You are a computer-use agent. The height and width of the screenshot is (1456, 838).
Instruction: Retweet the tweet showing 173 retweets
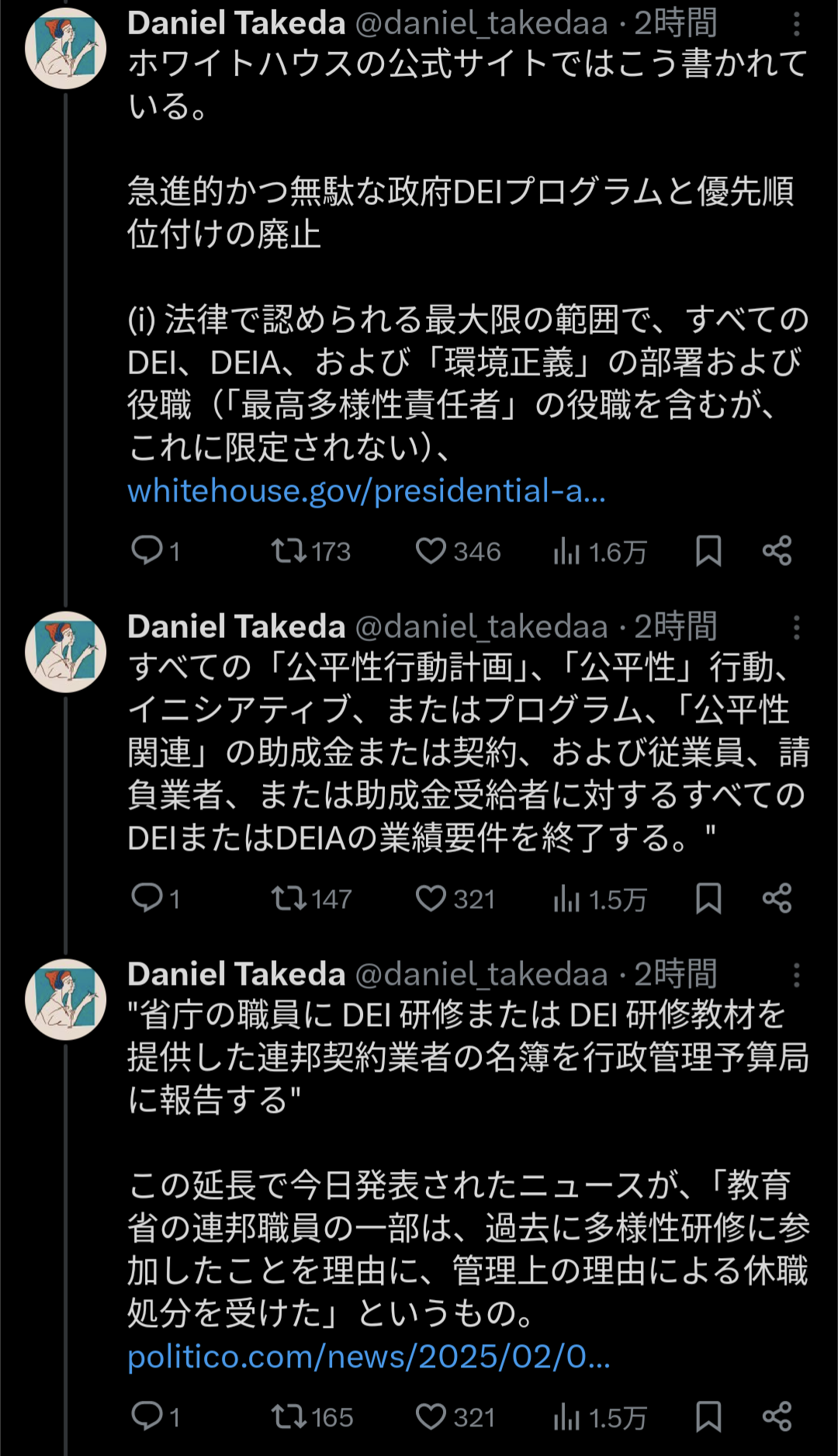point(289,551)
